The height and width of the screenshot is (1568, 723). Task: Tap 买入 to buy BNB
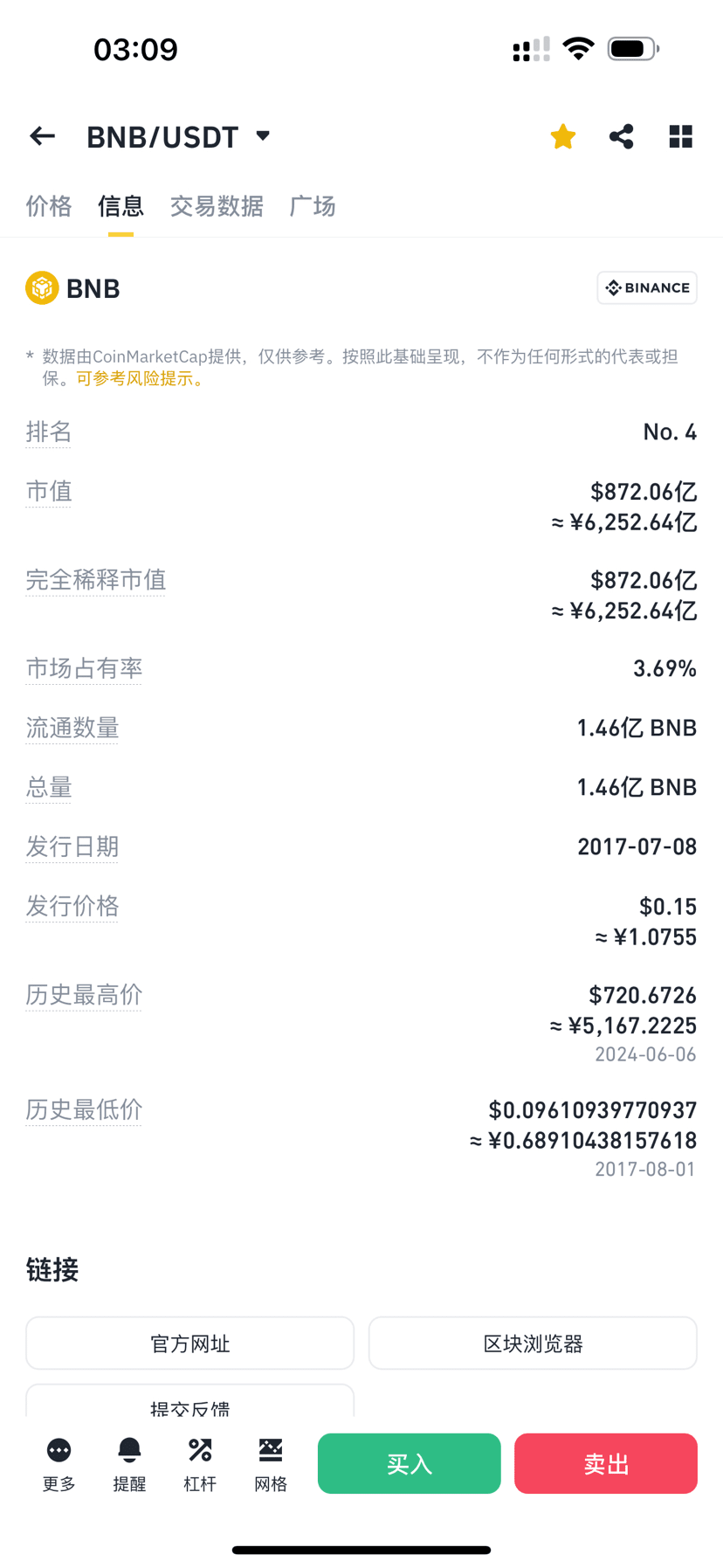pyautogui.click(x=410, y=1463)
